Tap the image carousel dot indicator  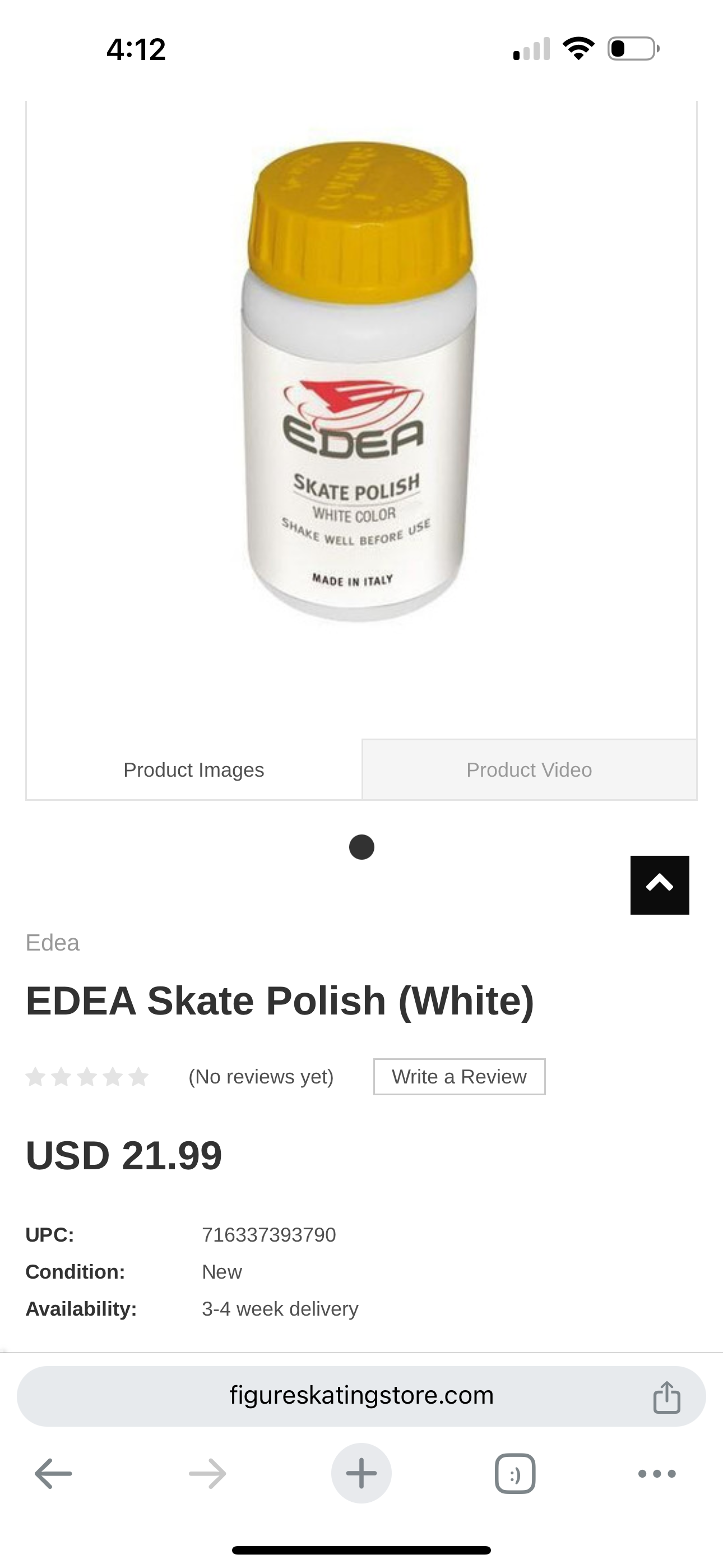361,847
